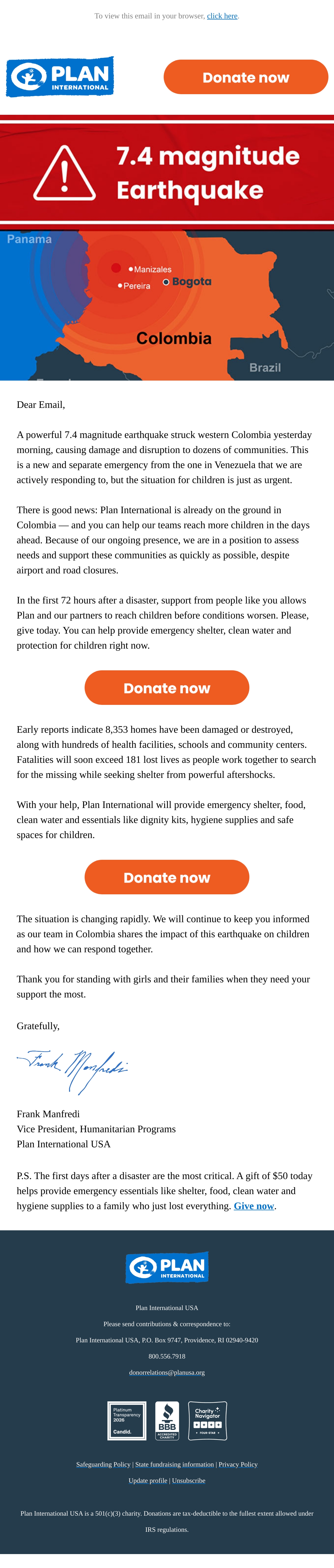
Task: Tap Donate now below the 72 hours paragraph
Action: click(x=167, y=688)
